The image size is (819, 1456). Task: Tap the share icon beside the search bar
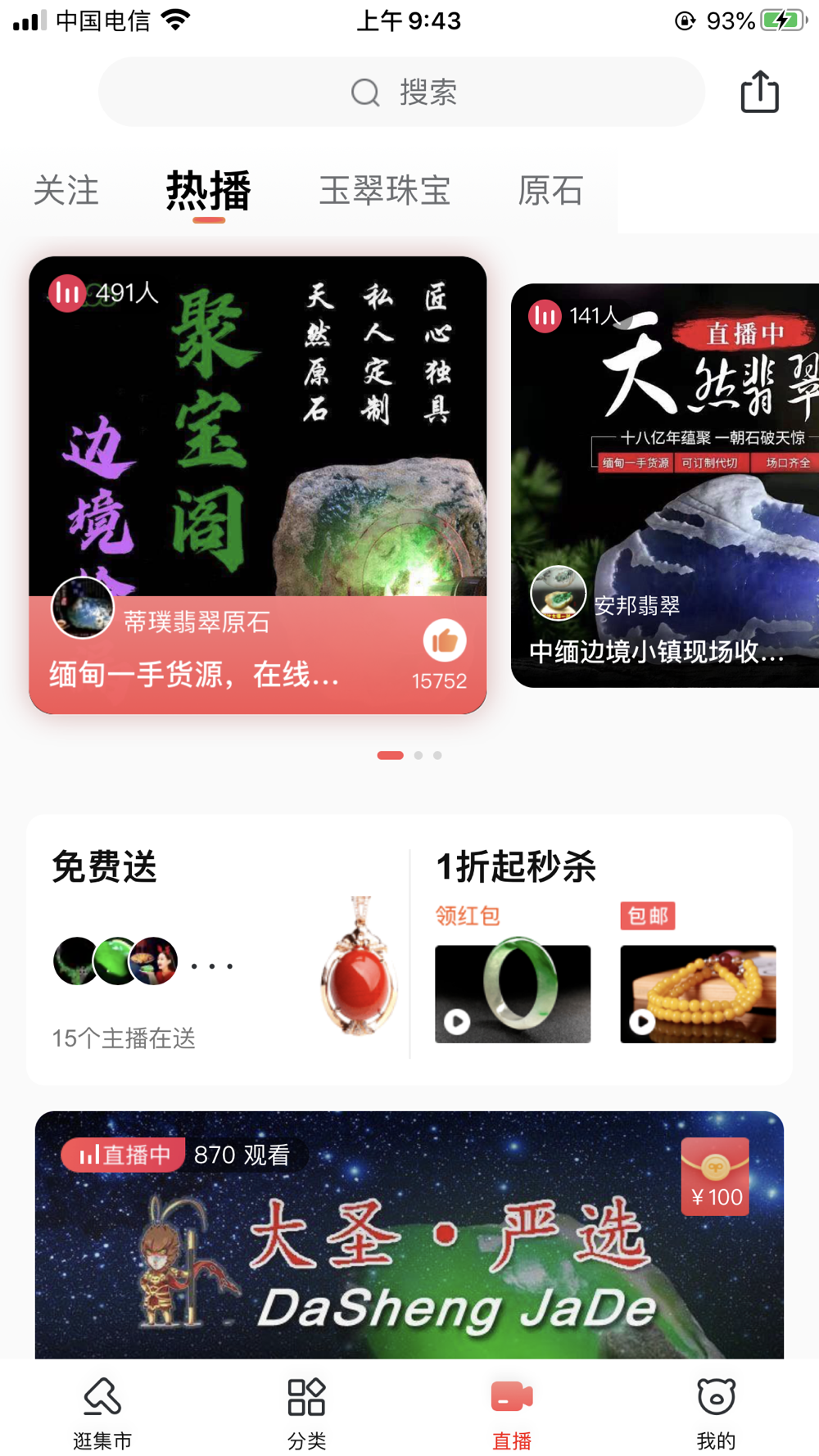tap(759, 92)
